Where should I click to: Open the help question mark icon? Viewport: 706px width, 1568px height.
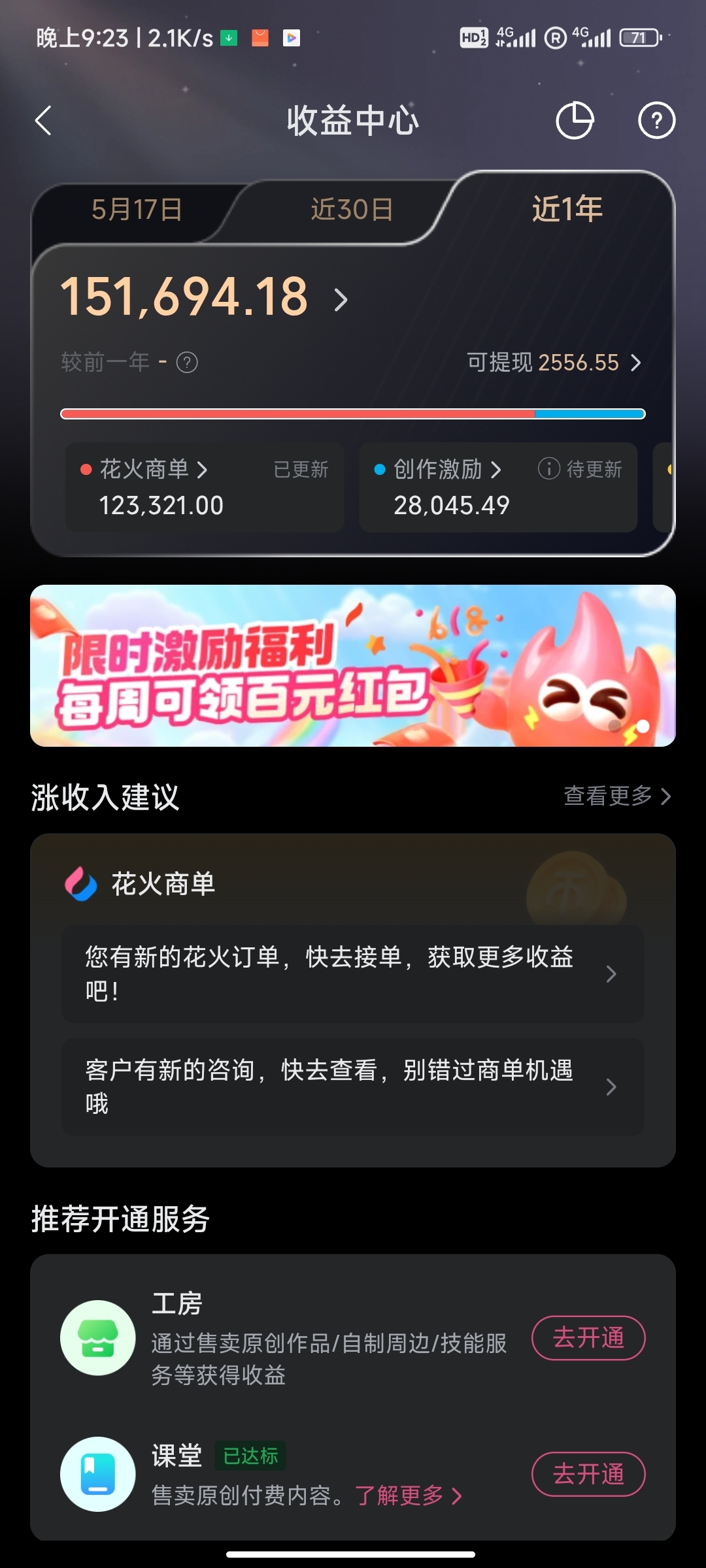point(656,121)
